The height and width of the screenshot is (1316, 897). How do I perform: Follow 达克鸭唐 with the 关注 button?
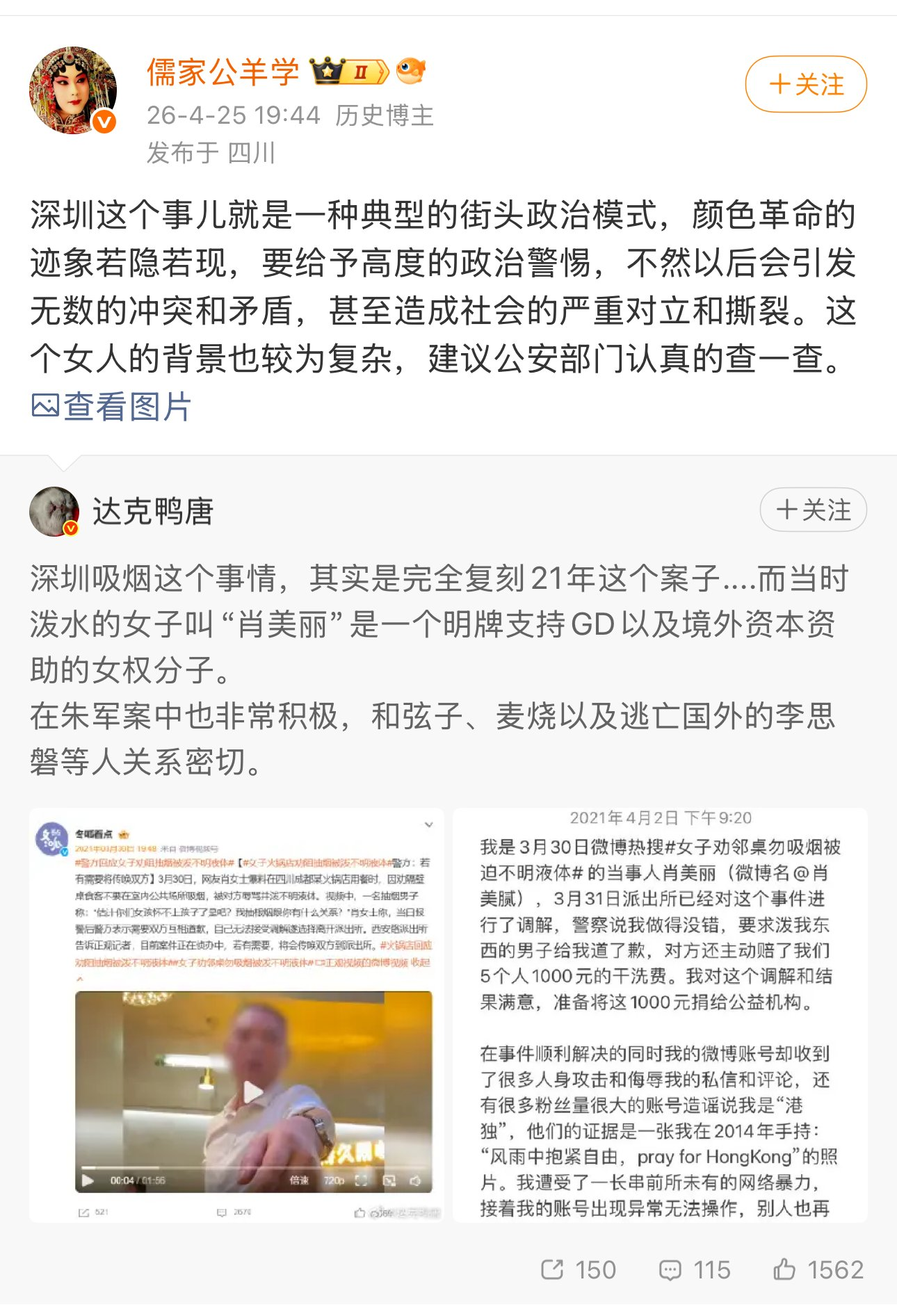[812, 510]
